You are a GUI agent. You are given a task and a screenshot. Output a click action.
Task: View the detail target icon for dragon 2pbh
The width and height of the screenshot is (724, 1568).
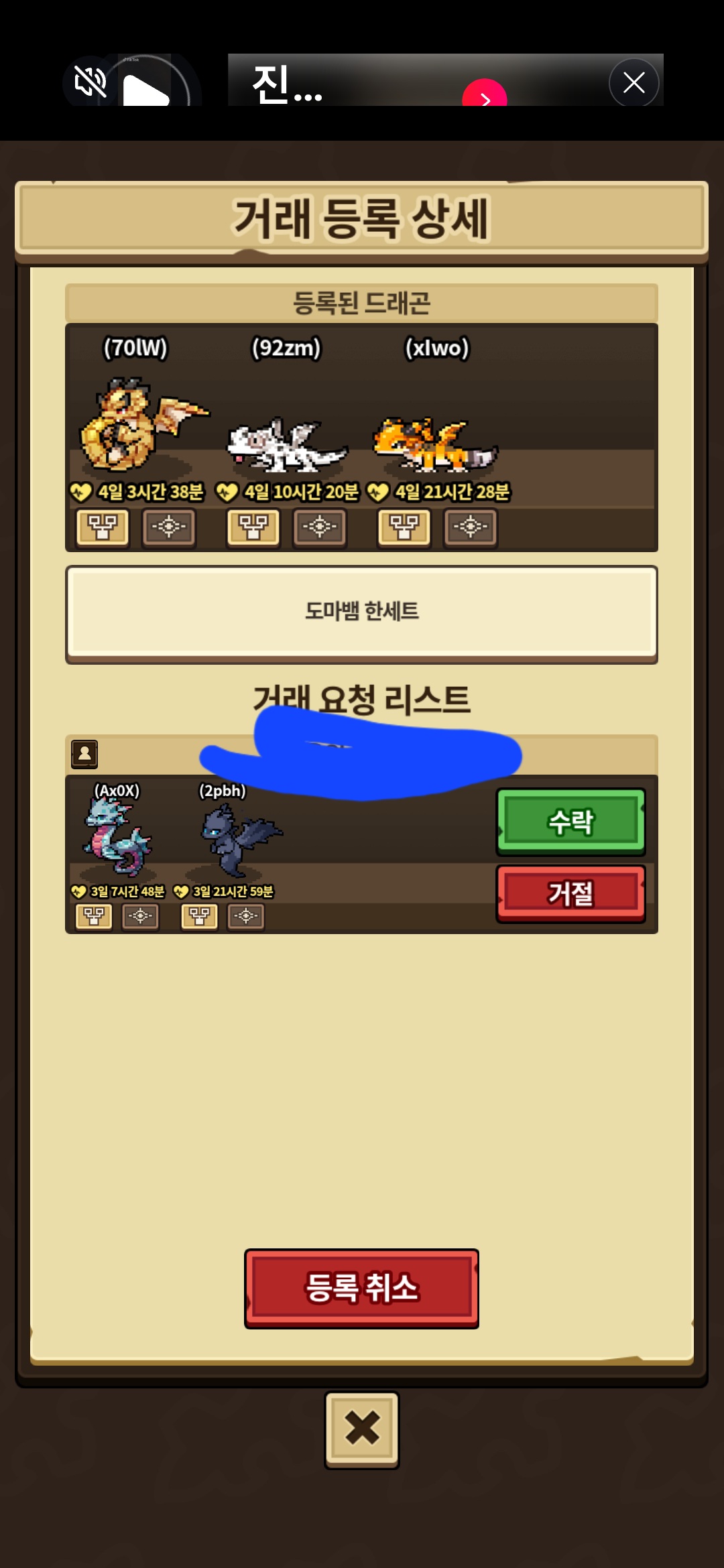(x=246, y=916)
